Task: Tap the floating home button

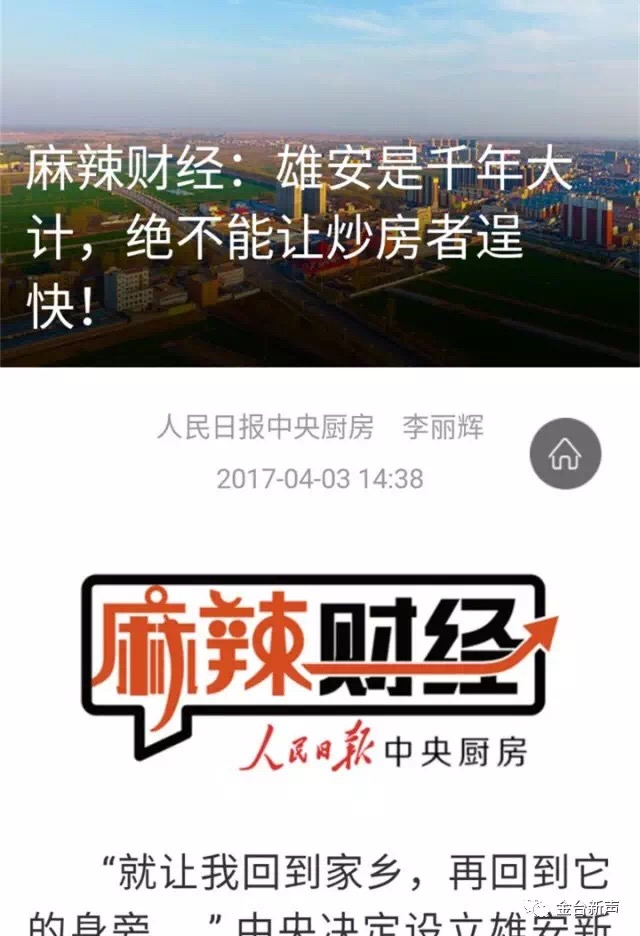Action: coord(565,454)
